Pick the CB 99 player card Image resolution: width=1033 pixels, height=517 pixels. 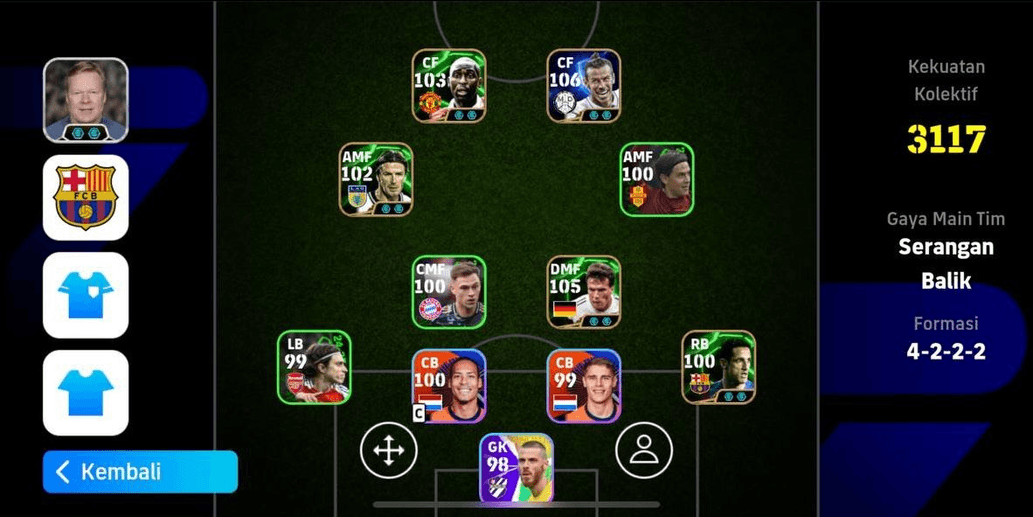tap(584, 386)
